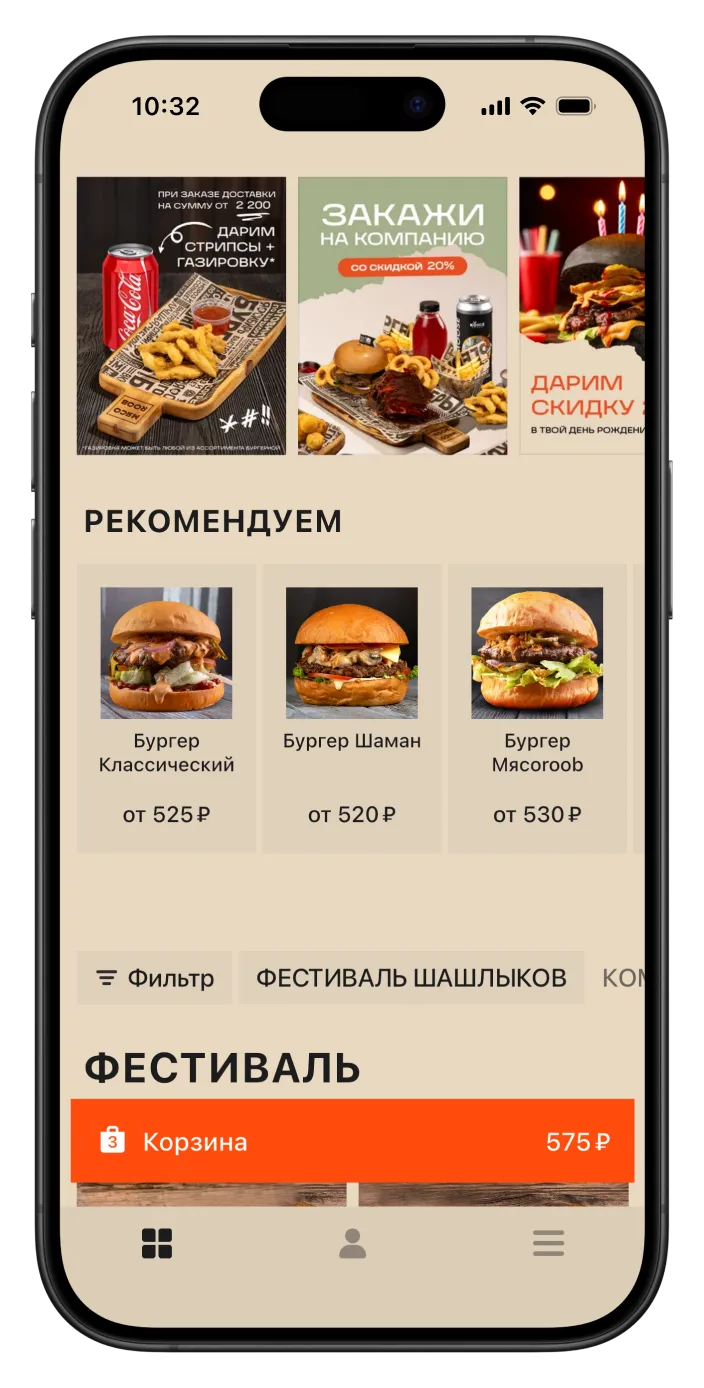Open the Фильтр button

pyautogui.click(x=155, y=978)
